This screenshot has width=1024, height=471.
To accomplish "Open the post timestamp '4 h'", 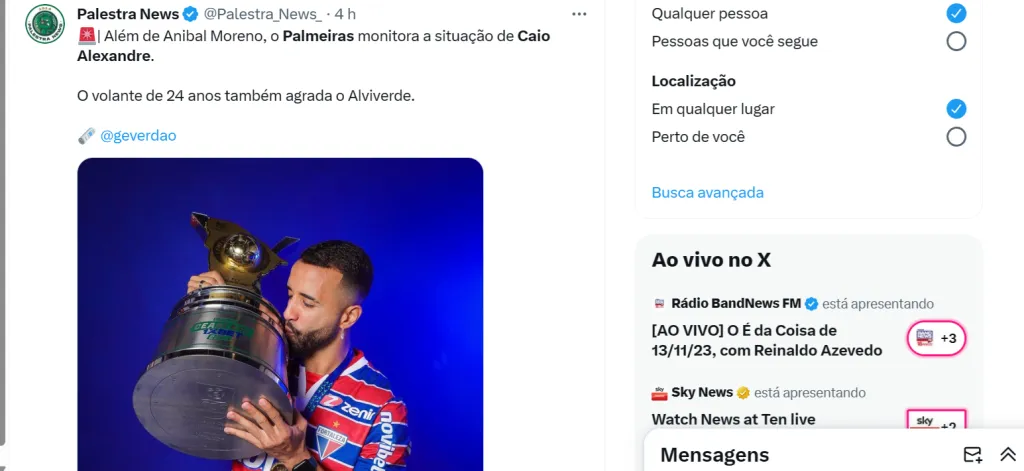I will pyautogui.click(x=345, y=14).
